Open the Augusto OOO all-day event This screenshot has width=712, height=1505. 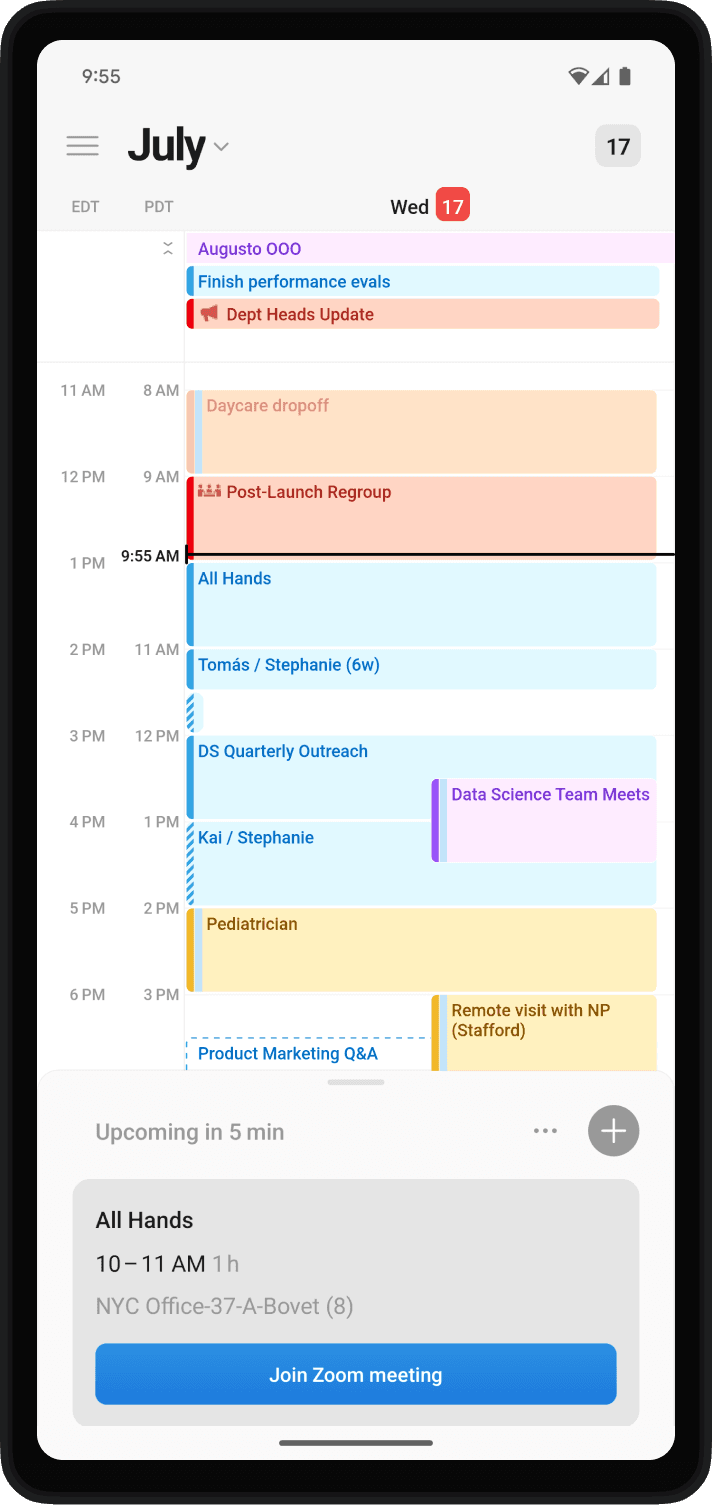pyautogui.click(x=430, y=249)
